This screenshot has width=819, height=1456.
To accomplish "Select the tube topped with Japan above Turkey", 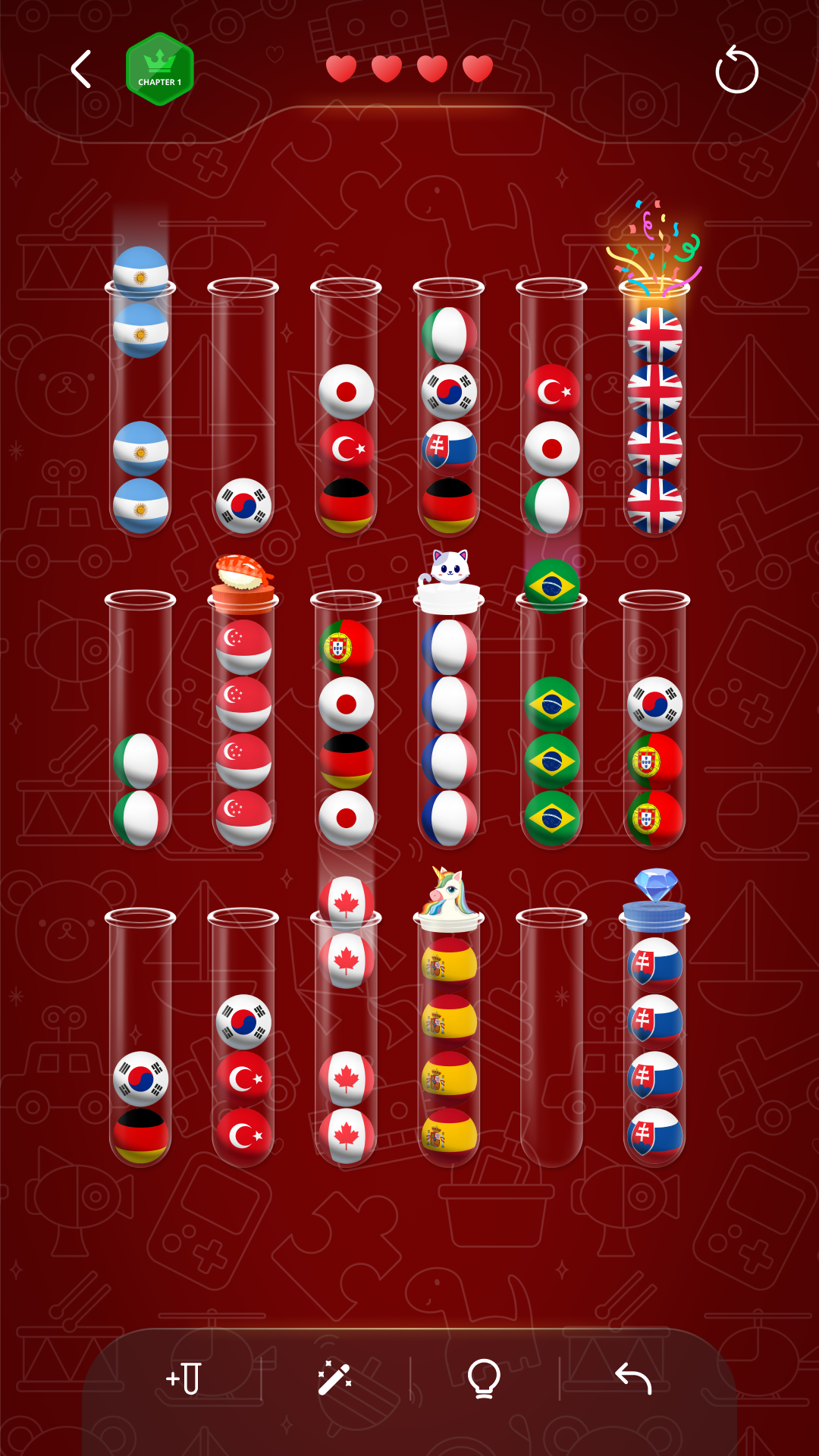I will coord(346,409).
